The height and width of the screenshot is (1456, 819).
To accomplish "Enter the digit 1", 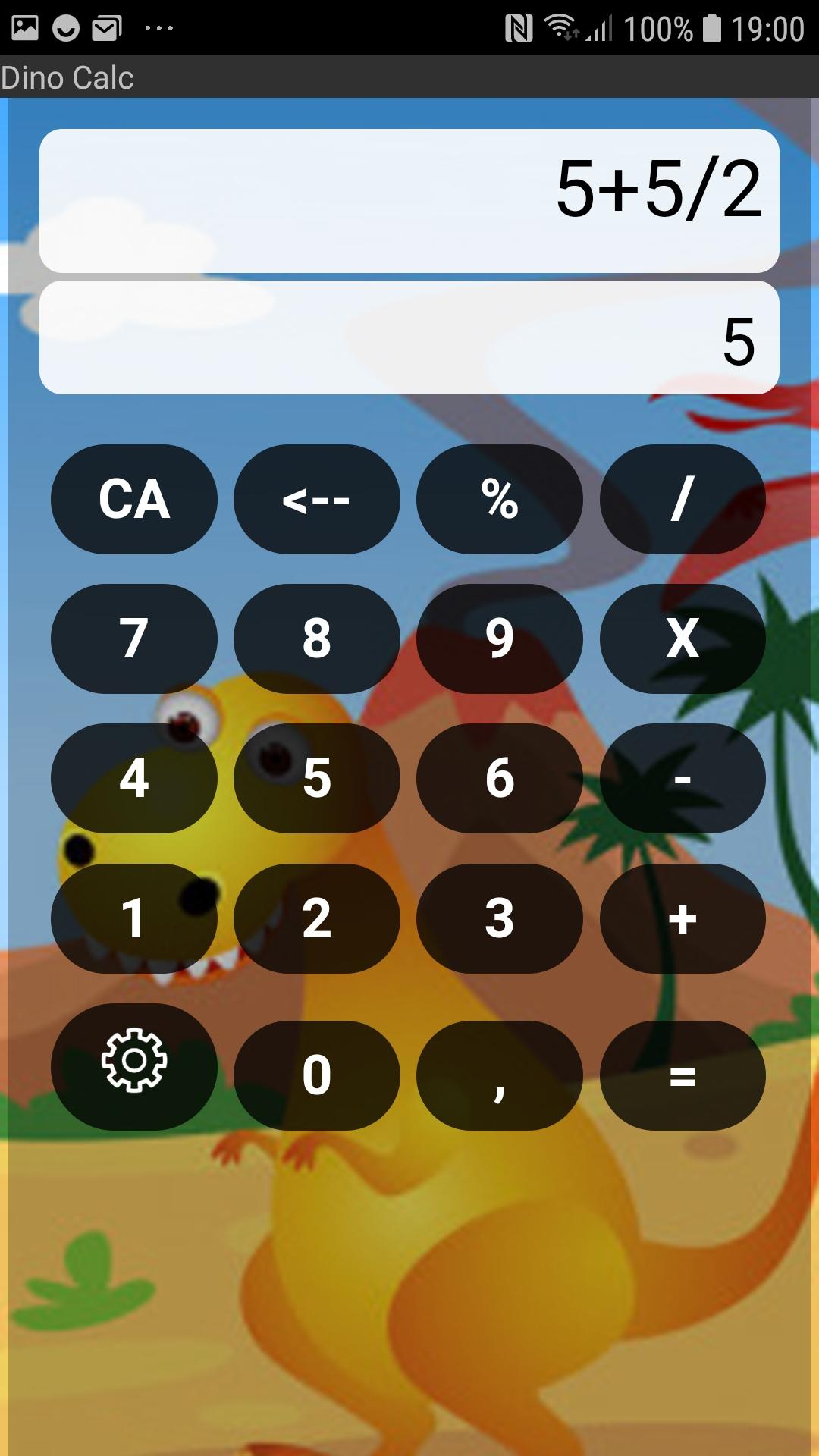I will coord(134,918).
